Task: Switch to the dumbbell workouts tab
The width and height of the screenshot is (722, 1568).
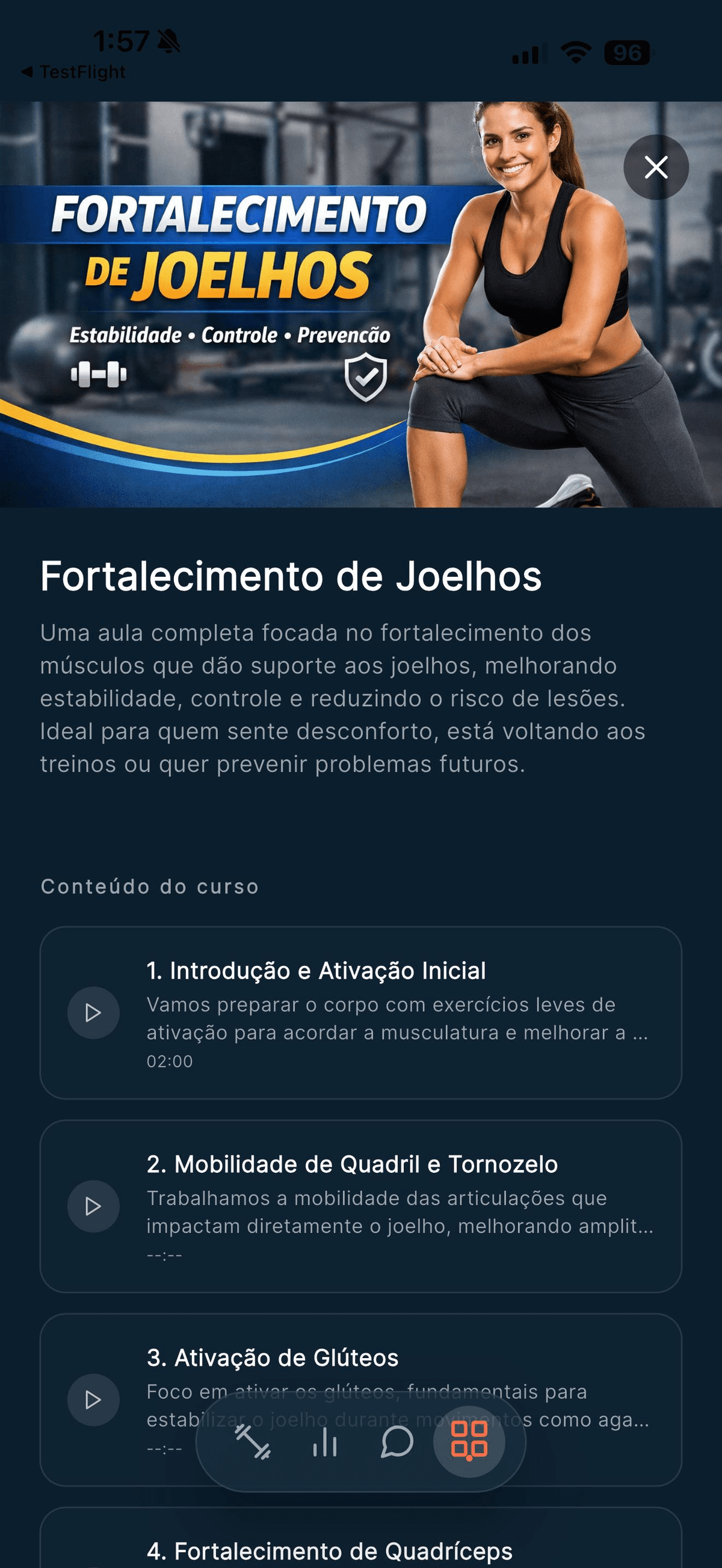Action: coord(253,1442)
